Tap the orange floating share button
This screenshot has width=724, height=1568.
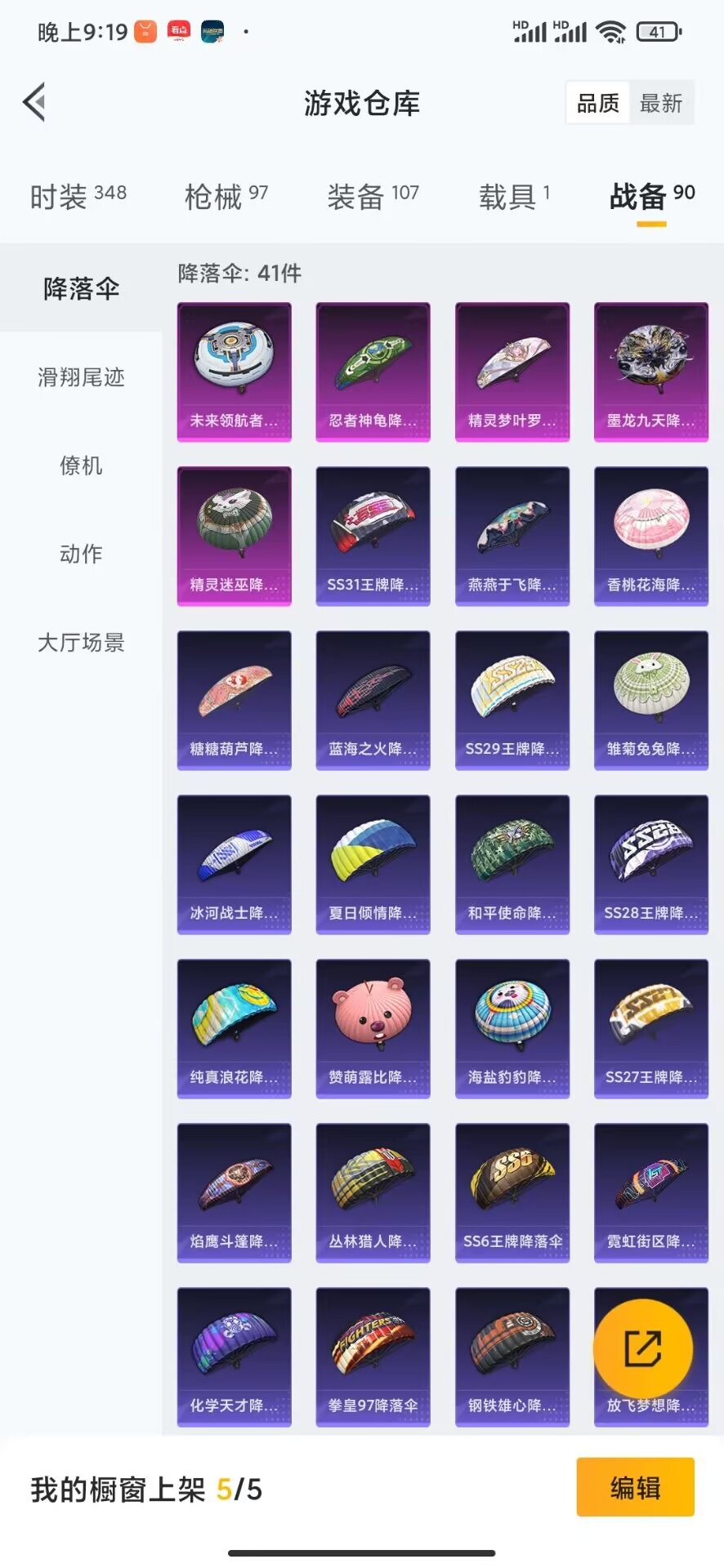(x=643, y=1348)
